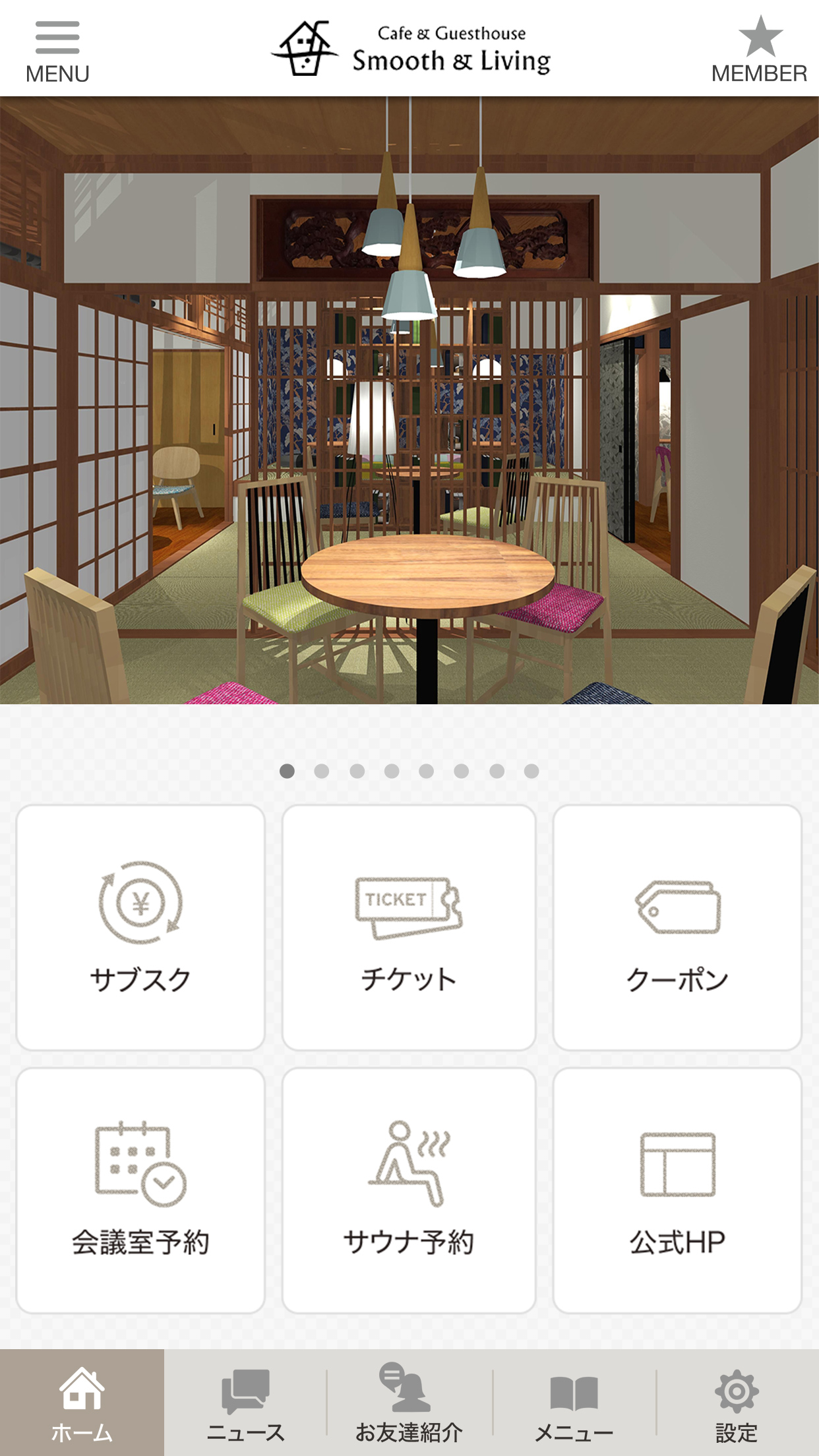Book a sauna via サウナ予約
The image size is (819, 1456).
(x=409, y=1190)
